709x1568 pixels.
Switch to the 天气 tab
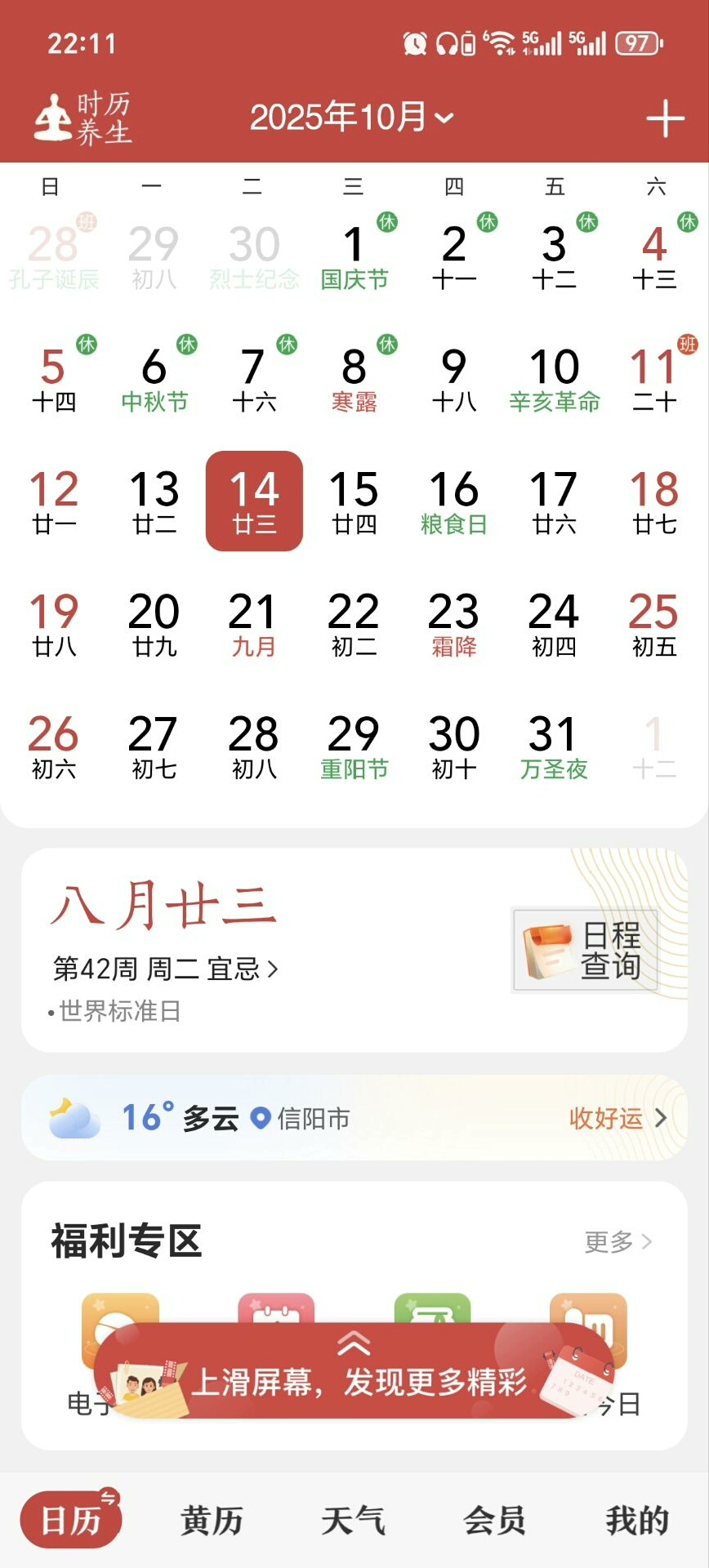point(353,1521)
